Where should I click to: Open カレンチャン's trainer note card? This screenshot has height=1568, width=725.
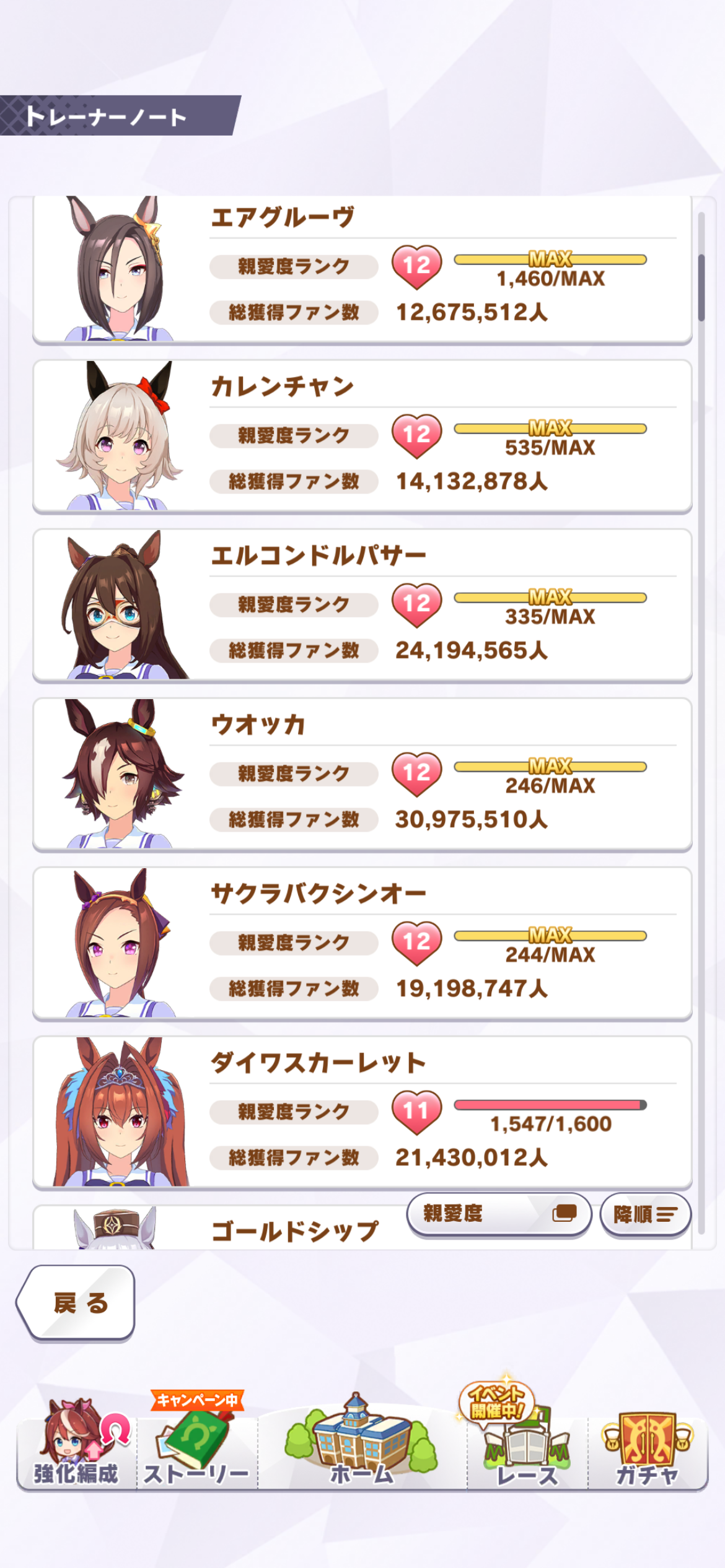362,436
